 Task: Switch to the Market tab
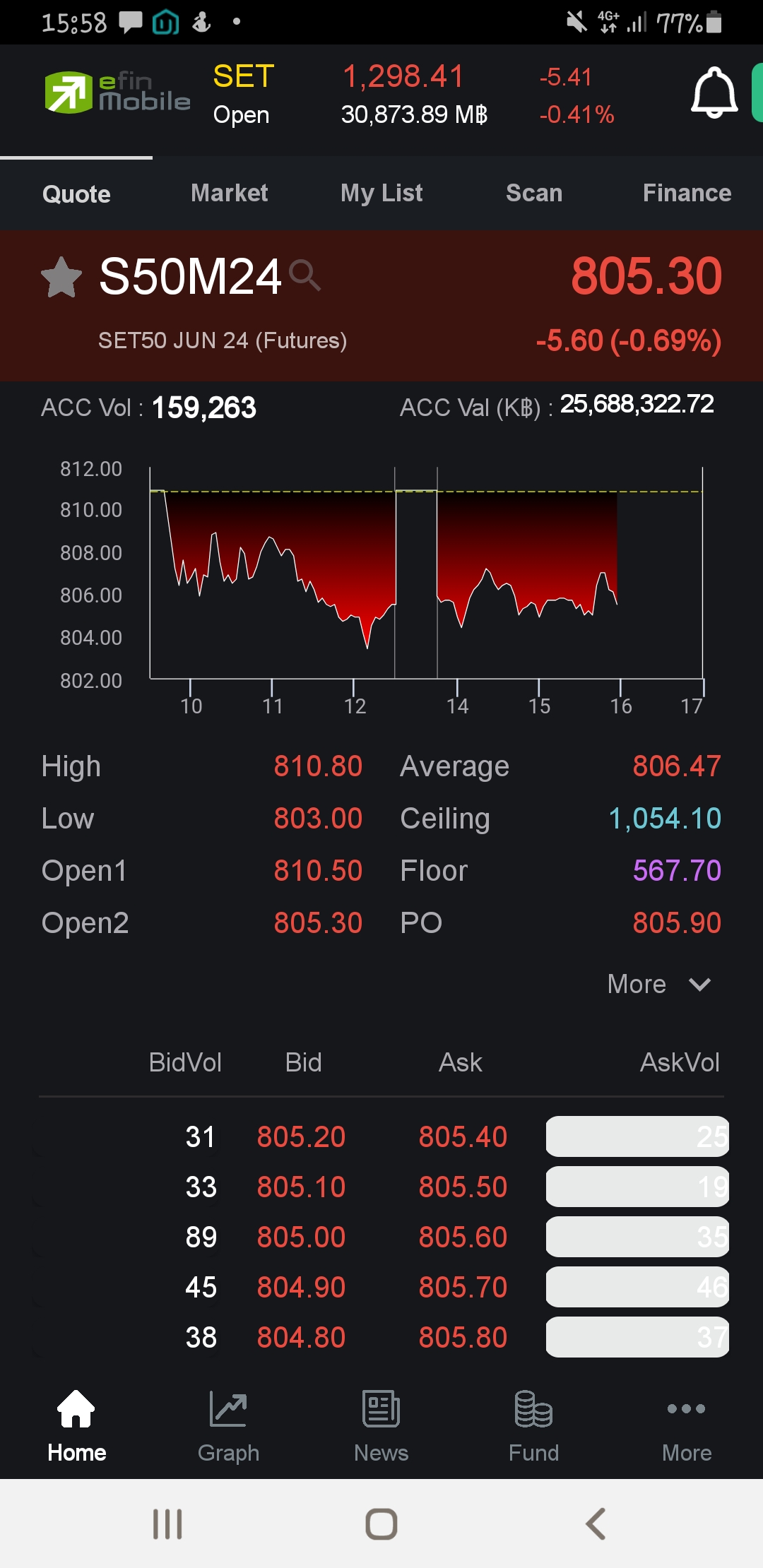tap(229, 194)
